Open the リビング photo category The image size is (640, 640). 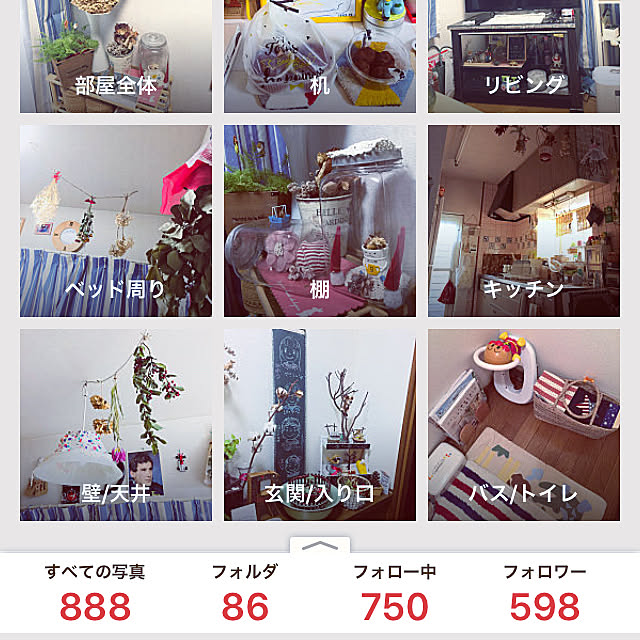(524, 56)
